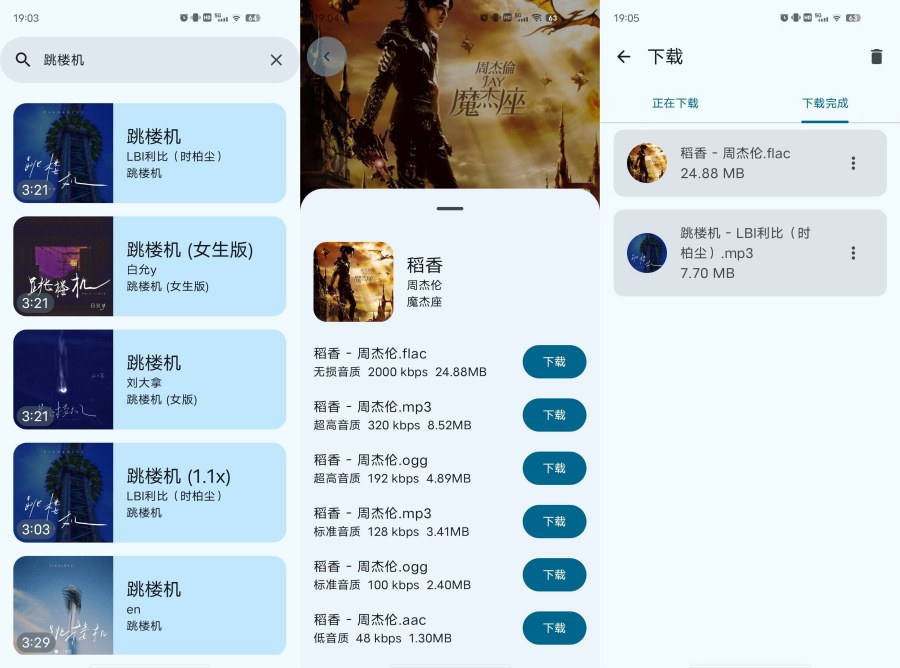This screenshot has width=900, height=668.
Task: Go back from the 下载 page
Action: 624,57
